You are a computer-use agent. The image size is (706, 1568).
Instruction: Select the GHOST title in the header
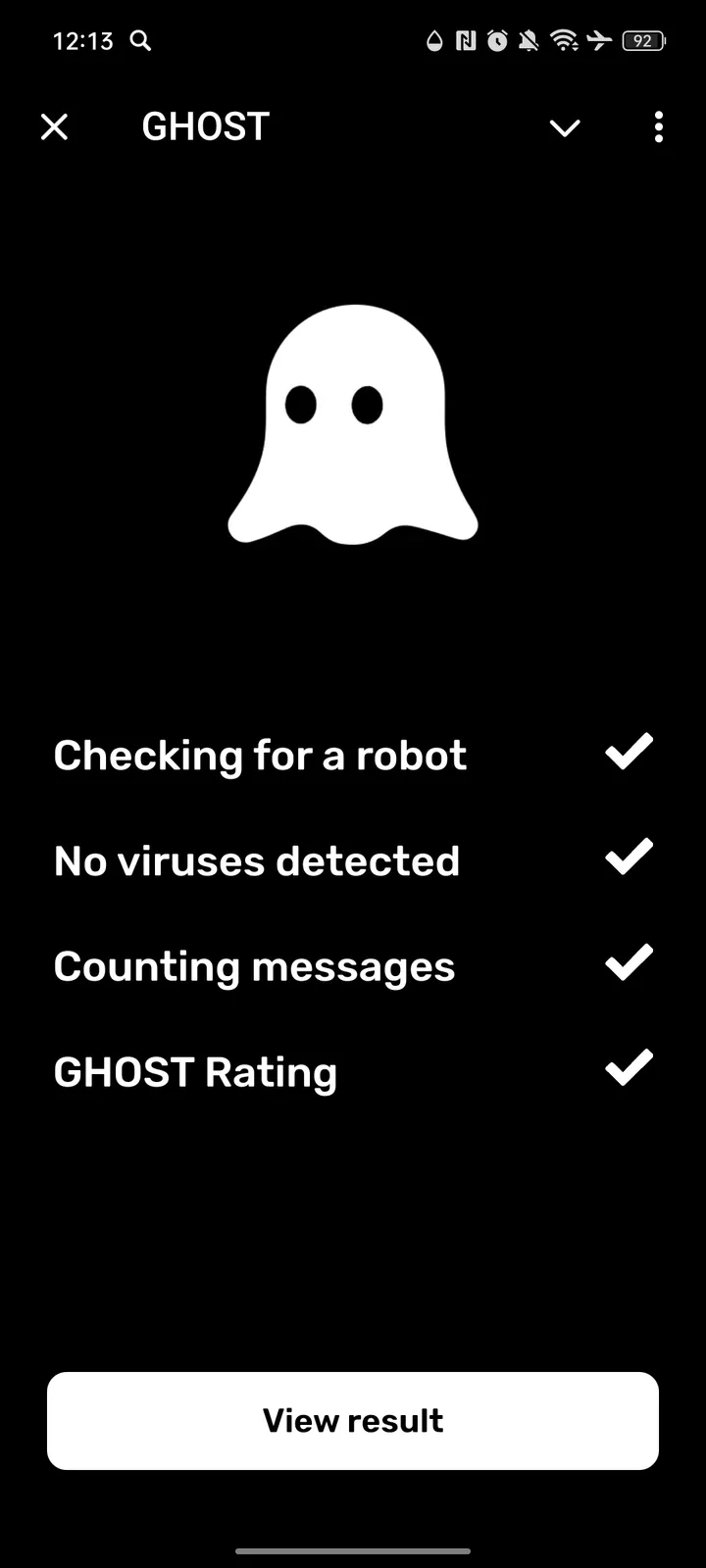click(x=205, y=125)
